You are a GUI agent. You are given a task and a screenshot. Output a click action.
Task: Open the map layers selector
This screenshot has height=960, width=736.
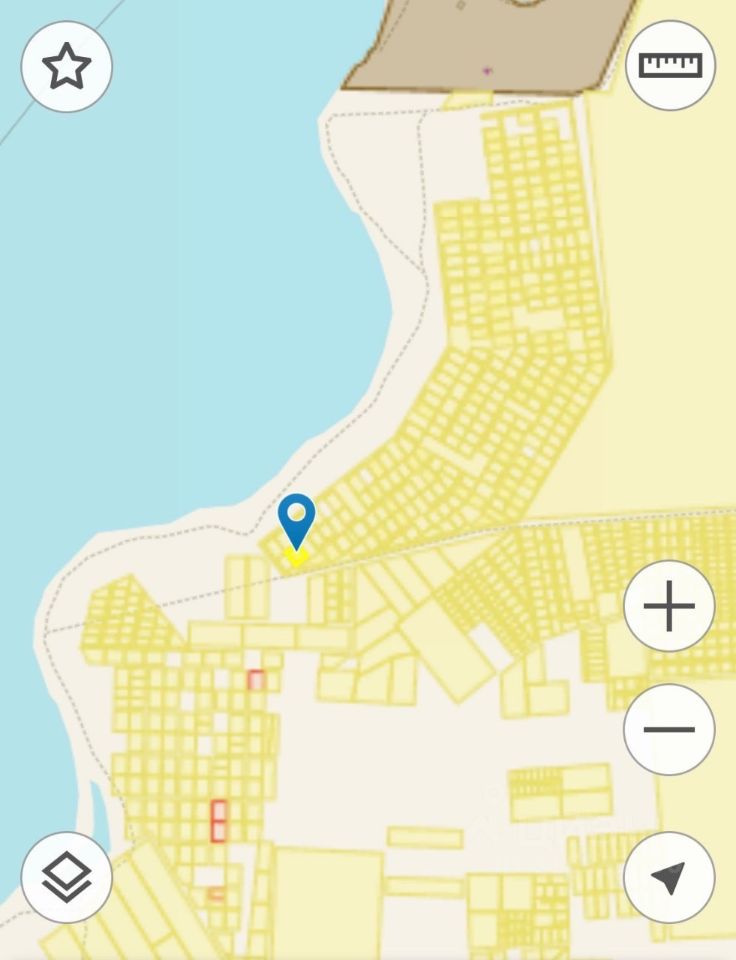67,877
